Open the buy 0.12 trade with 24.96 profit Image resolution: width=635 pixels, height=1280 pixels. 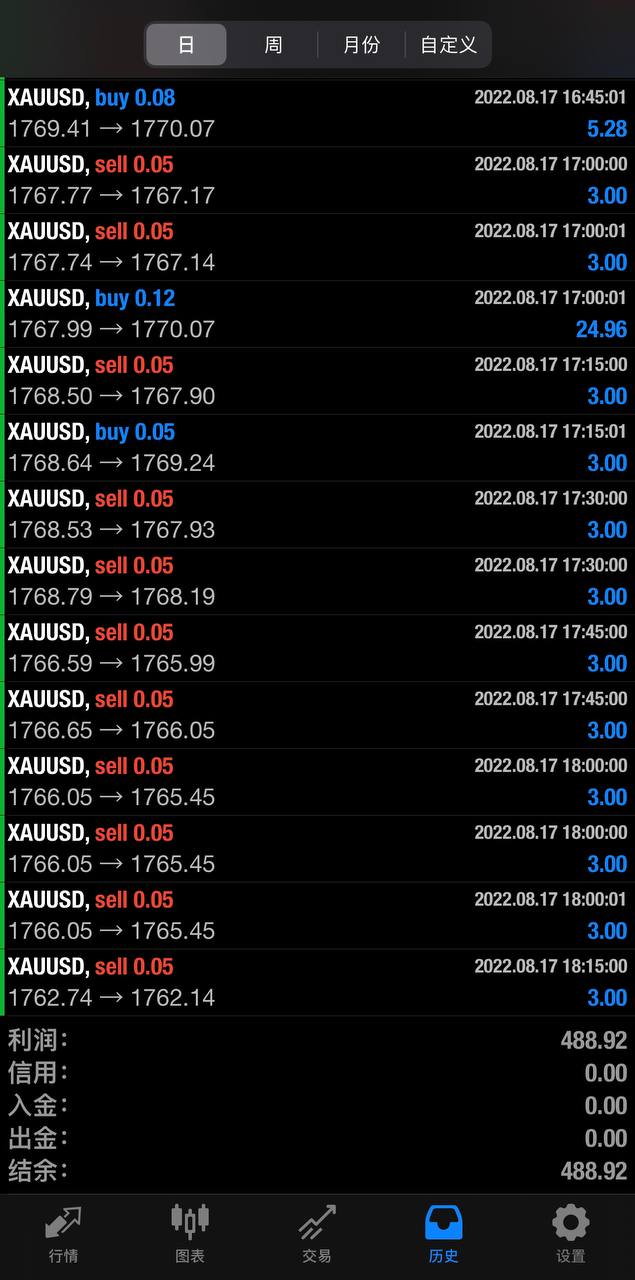[317, 314]
